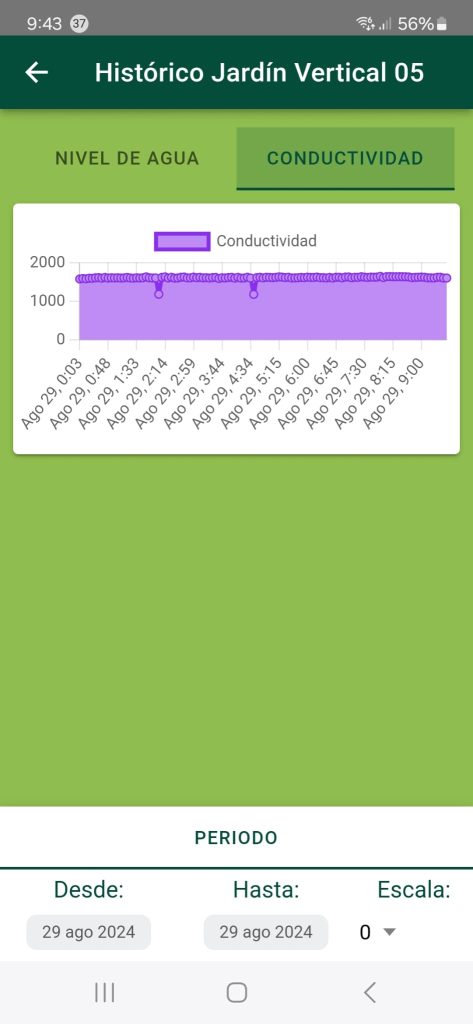Go to the home screen

(236, 993)
